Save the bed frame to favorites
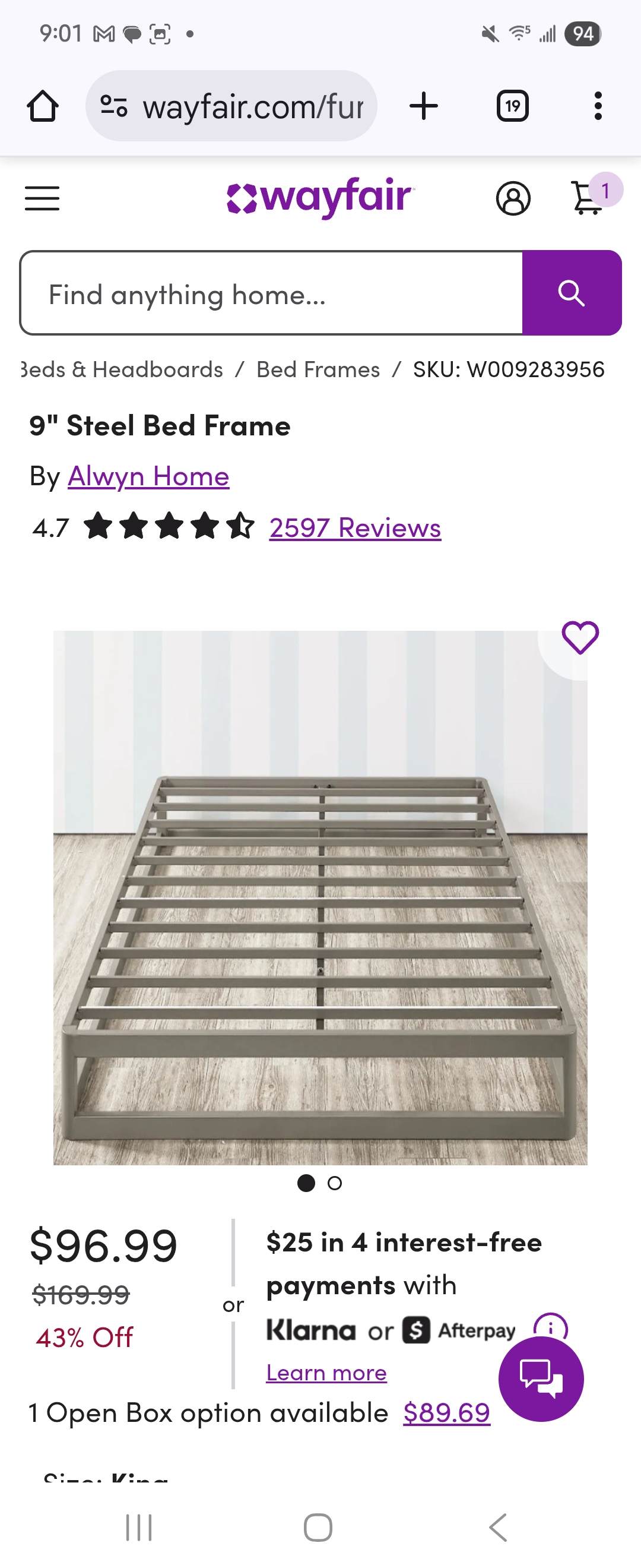 tap(580, 637)
